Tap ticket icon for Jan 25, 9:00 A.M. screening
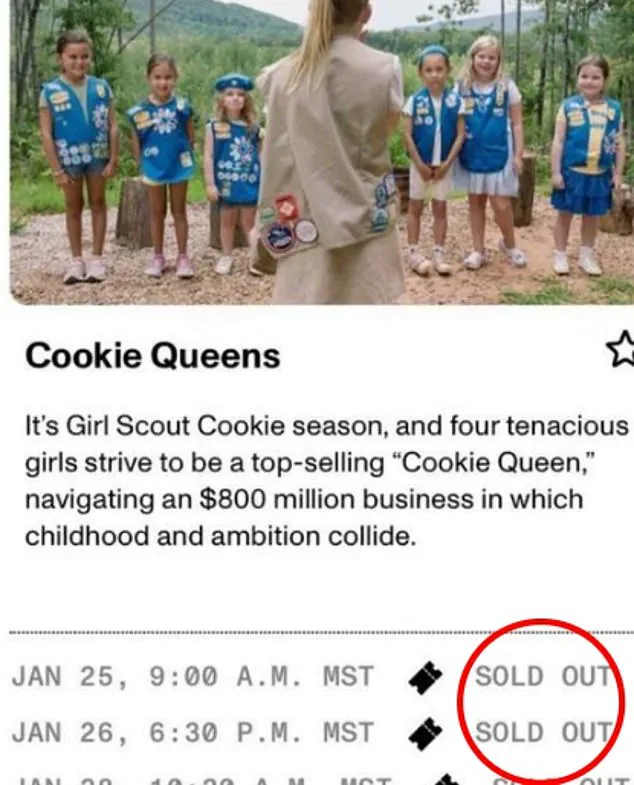The height and width of the screenshot is (785, 634). pos(426,679)
